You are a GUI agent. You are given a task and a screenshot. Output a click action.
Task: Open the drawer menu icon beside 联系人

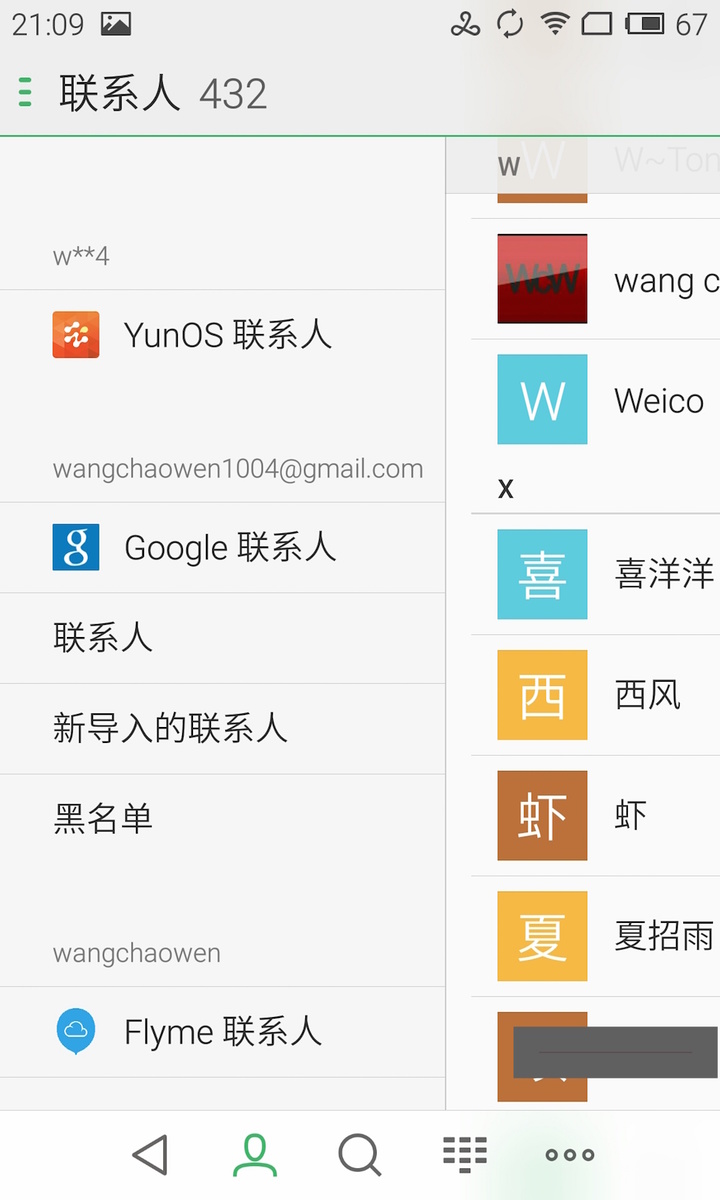click(x=26, y=92)
